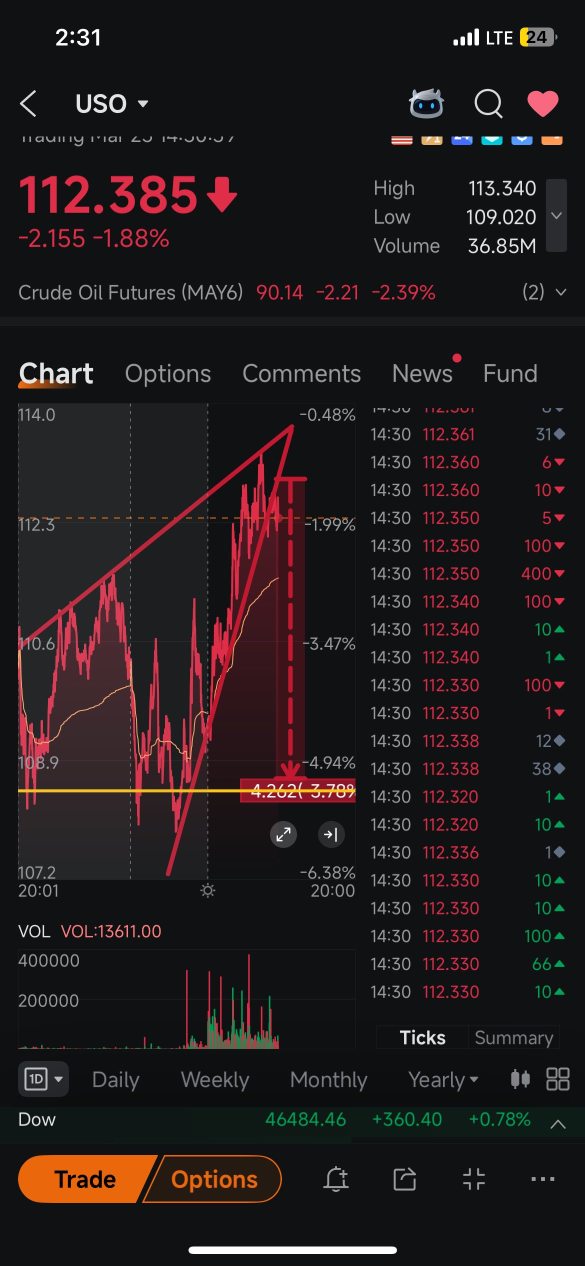Expand the High/Low/Volume details chevron

pyautogui.click(x=556, y=216)
